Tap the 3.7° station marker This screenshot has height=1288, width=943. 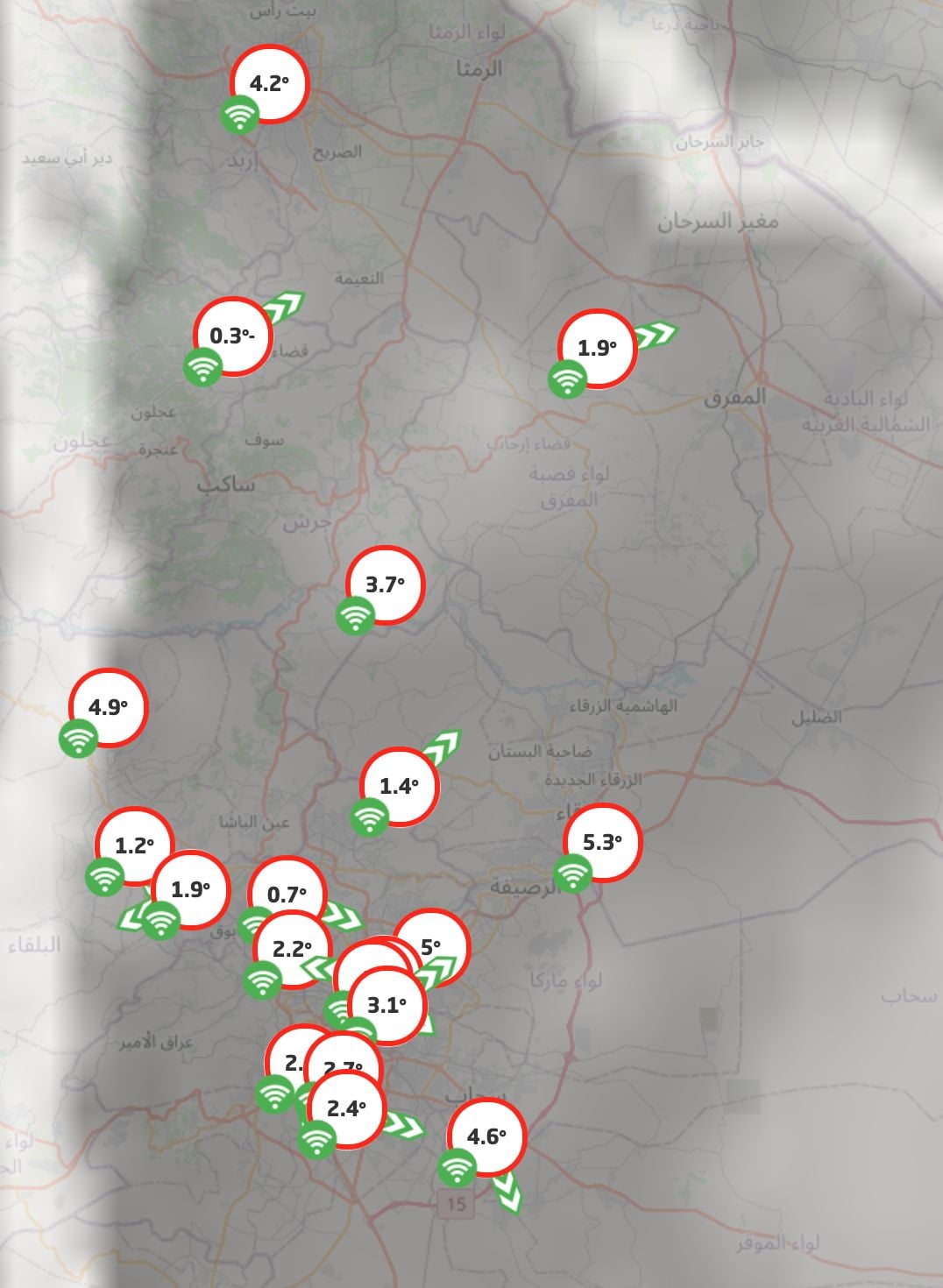tap(386, 584)
